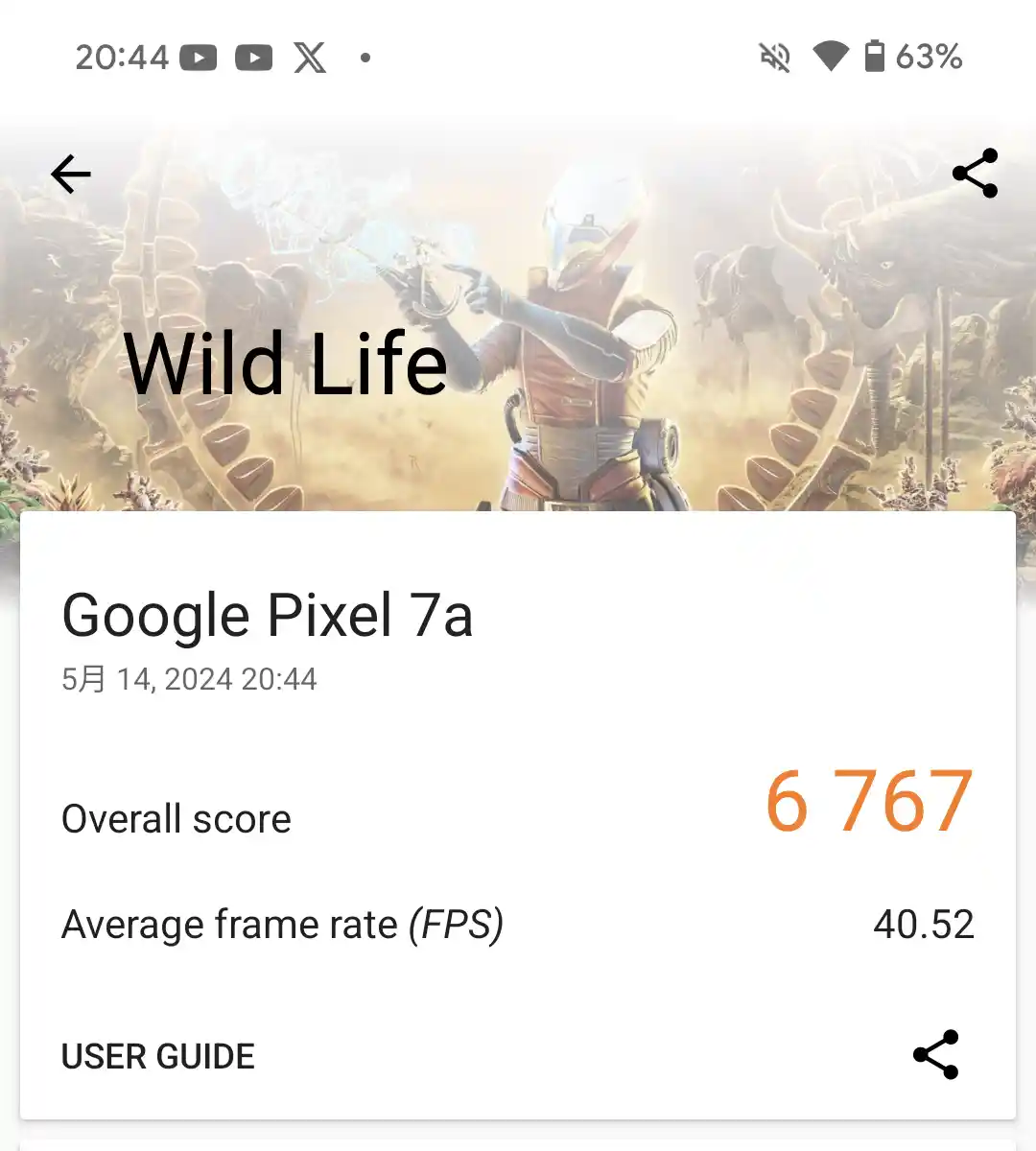Screen dimensions: 1036x1151
Task: Tap the second YouTube notification icon
Action: tap(254, 58)
